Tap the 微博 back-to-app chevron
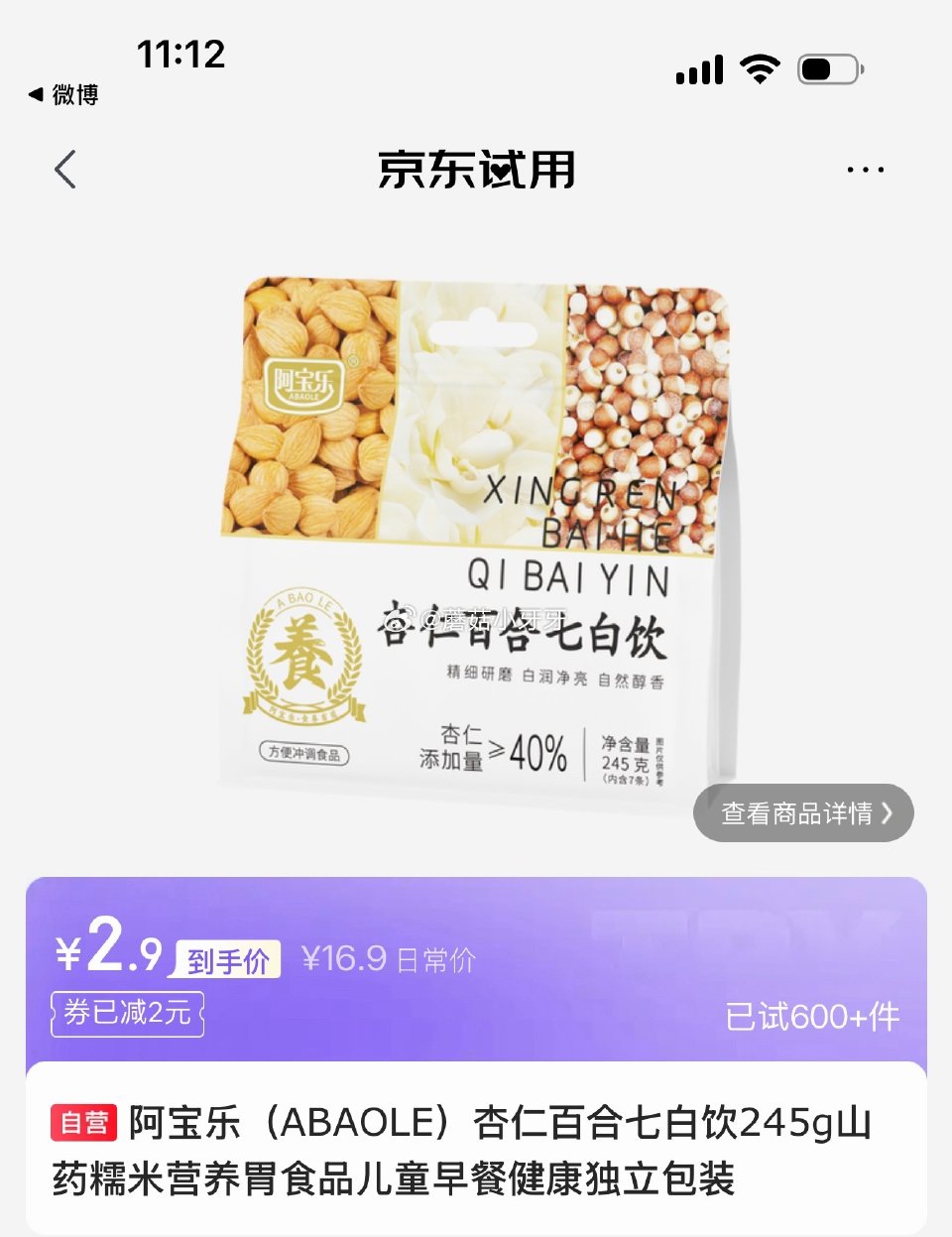This screenshot has height=1237, width=952. 35,94
